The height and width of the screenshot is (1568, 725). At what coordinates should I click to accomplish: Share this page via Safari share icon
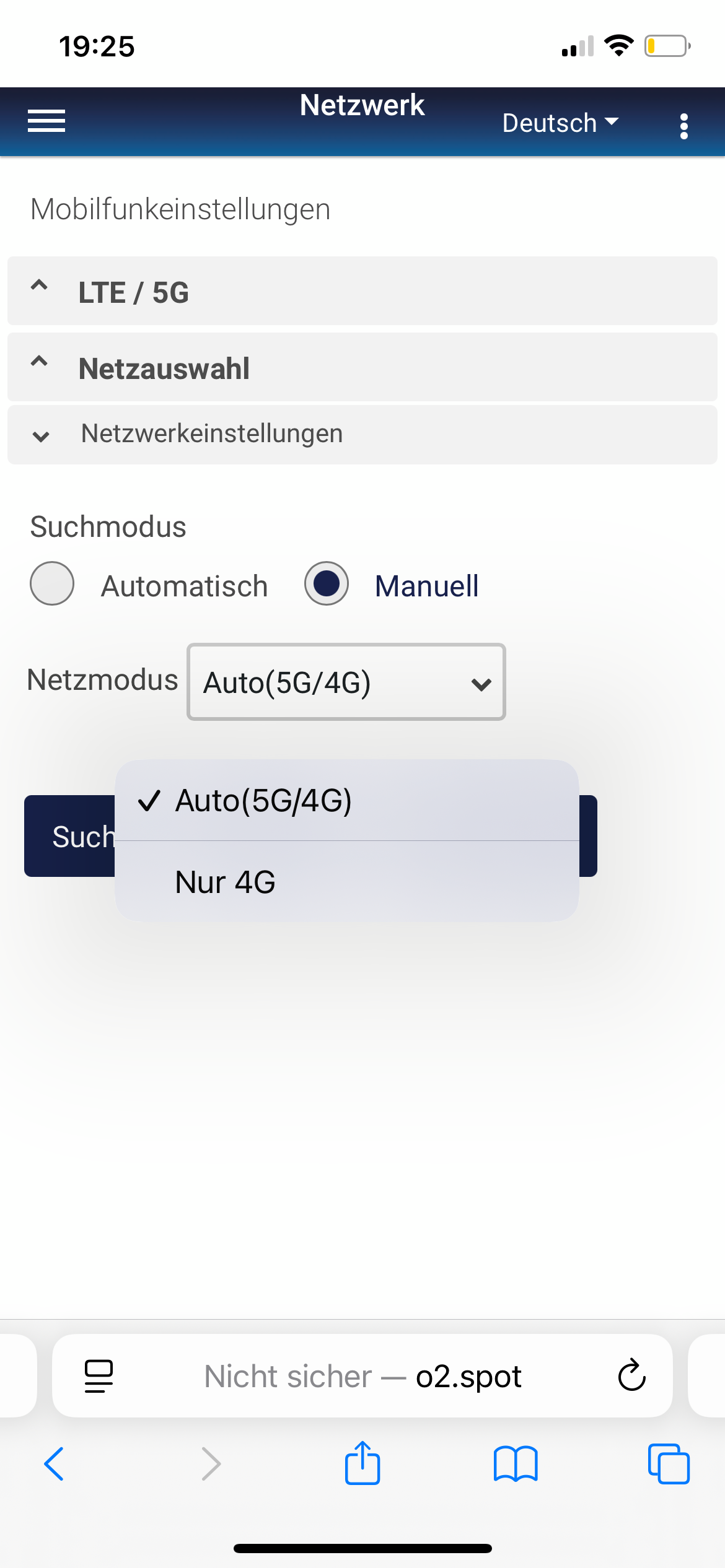(x=362, y=1463)
